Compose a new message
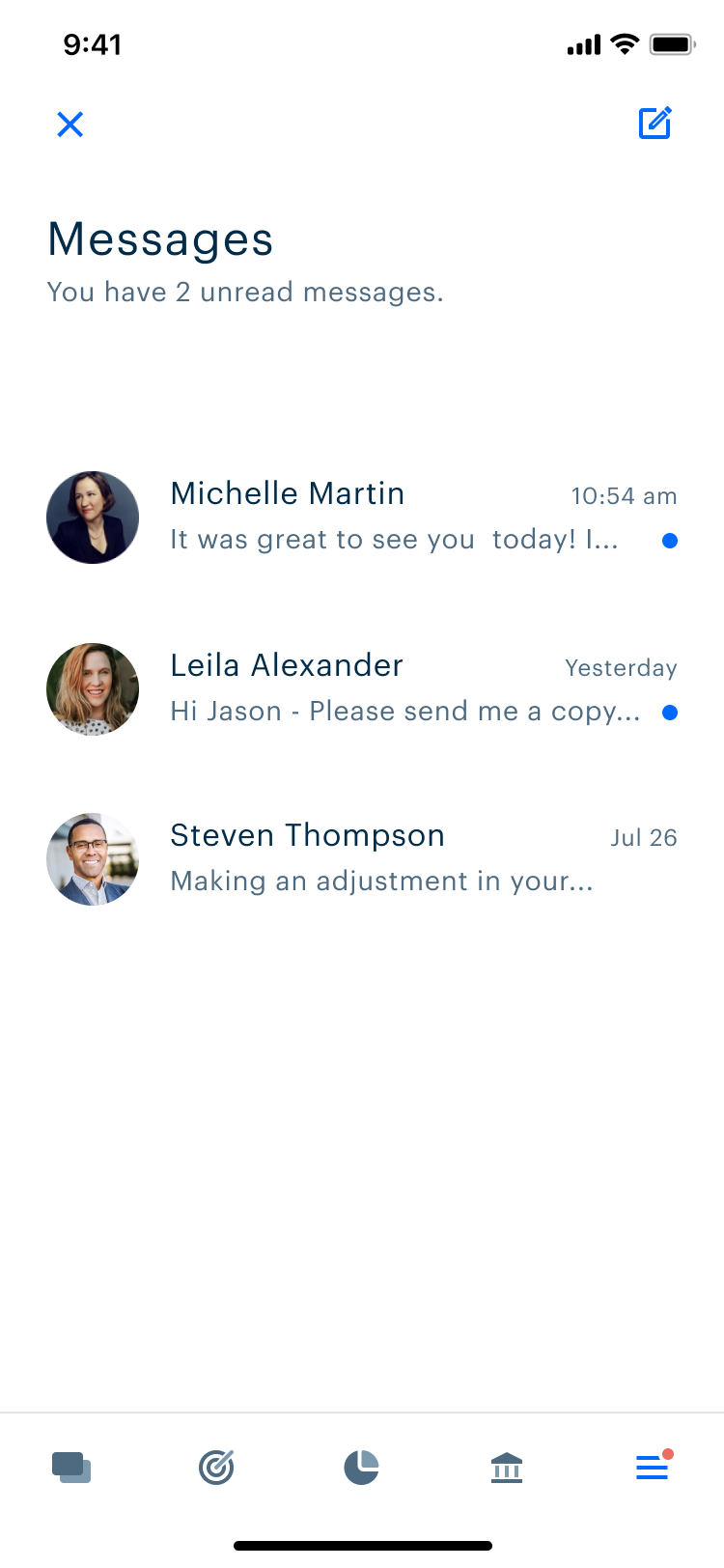This screenshot has height=1568, width=724. 655,124
